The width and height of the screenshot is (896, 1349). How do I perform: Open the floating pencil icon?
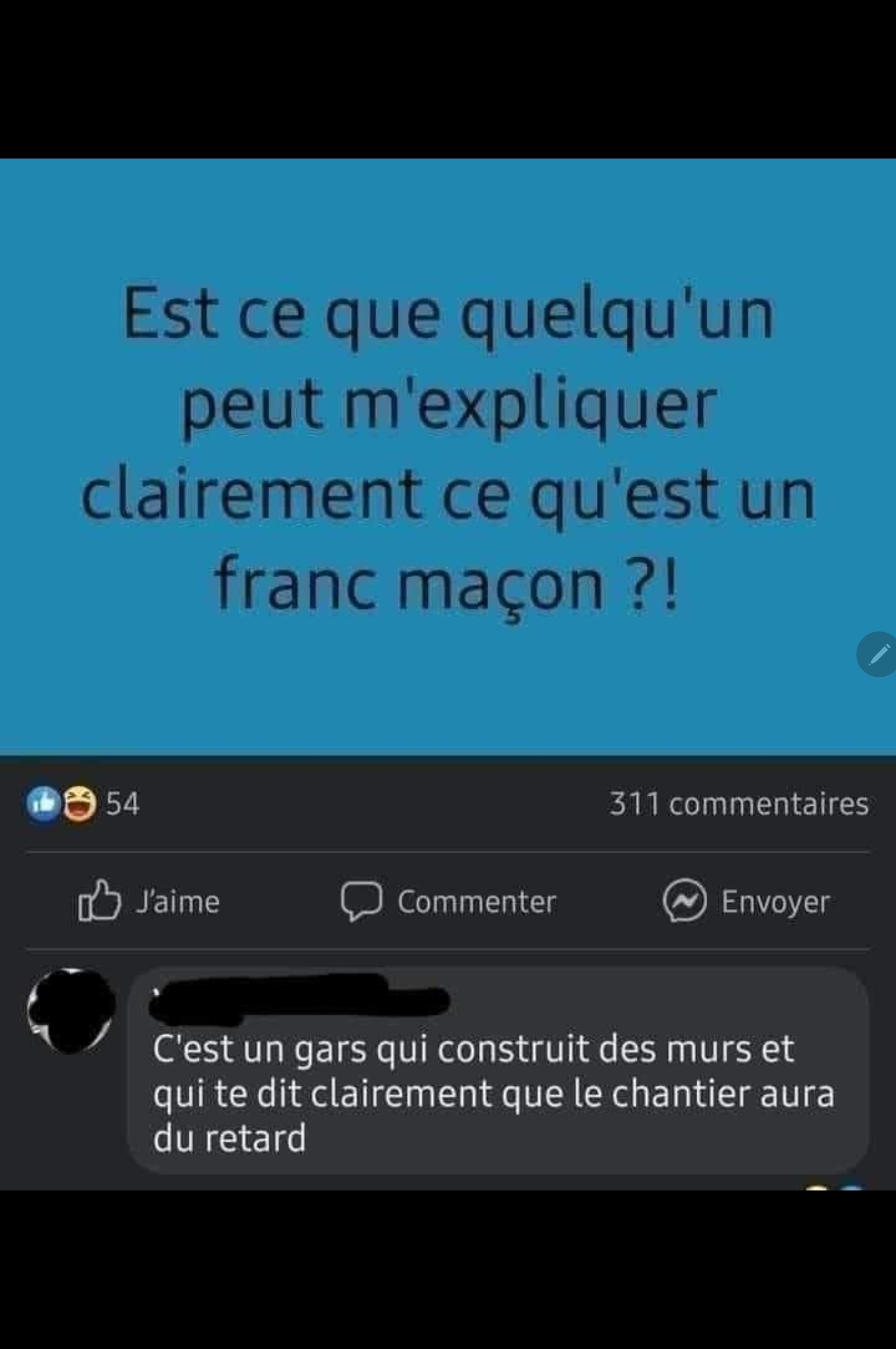[x=878, y=654]
